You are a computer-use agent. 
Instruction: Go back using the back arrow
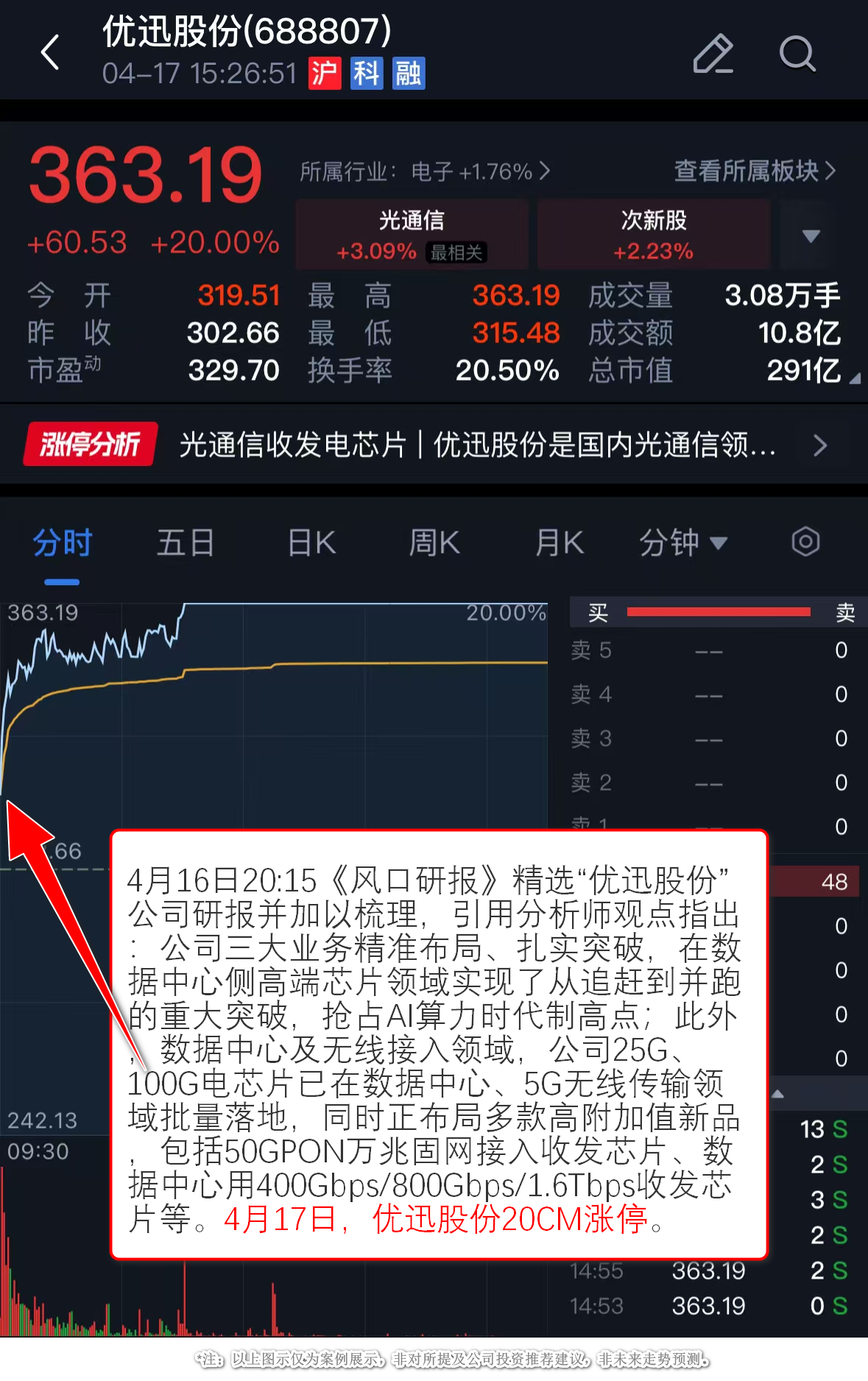[x=50, y=53]
